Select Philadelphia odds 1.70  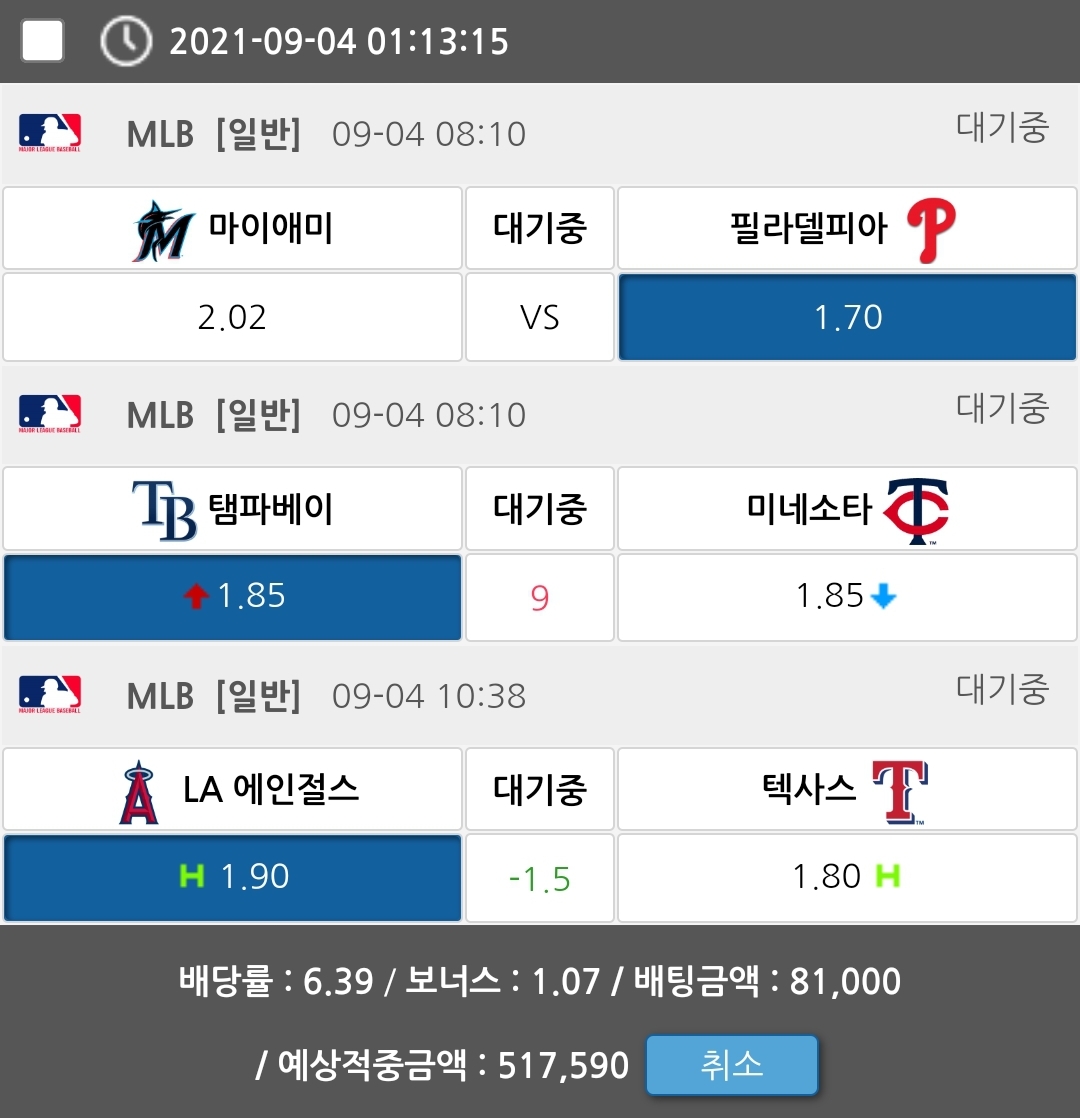847,317
